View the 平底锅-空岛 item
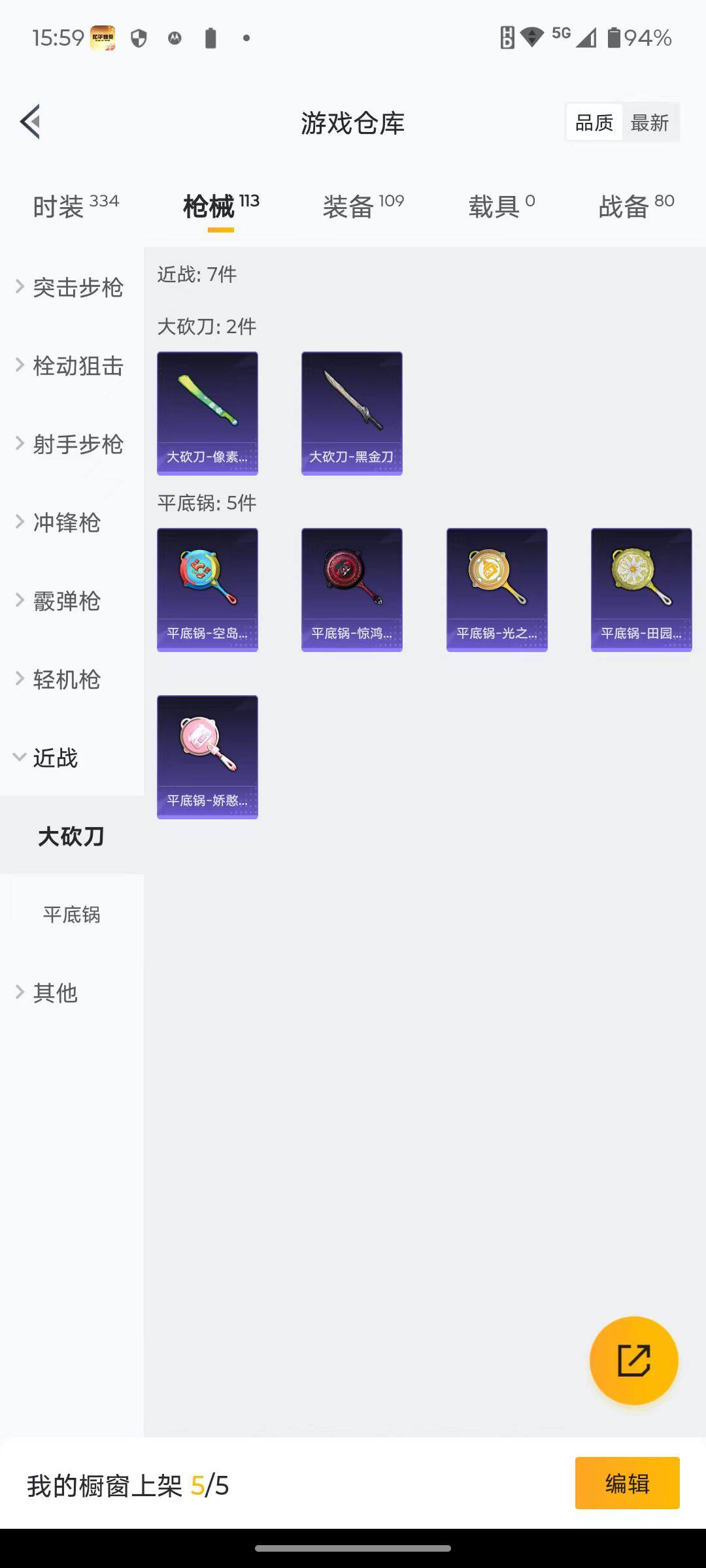The width and height of the screenshot is (706, 1568). (207, 588)
